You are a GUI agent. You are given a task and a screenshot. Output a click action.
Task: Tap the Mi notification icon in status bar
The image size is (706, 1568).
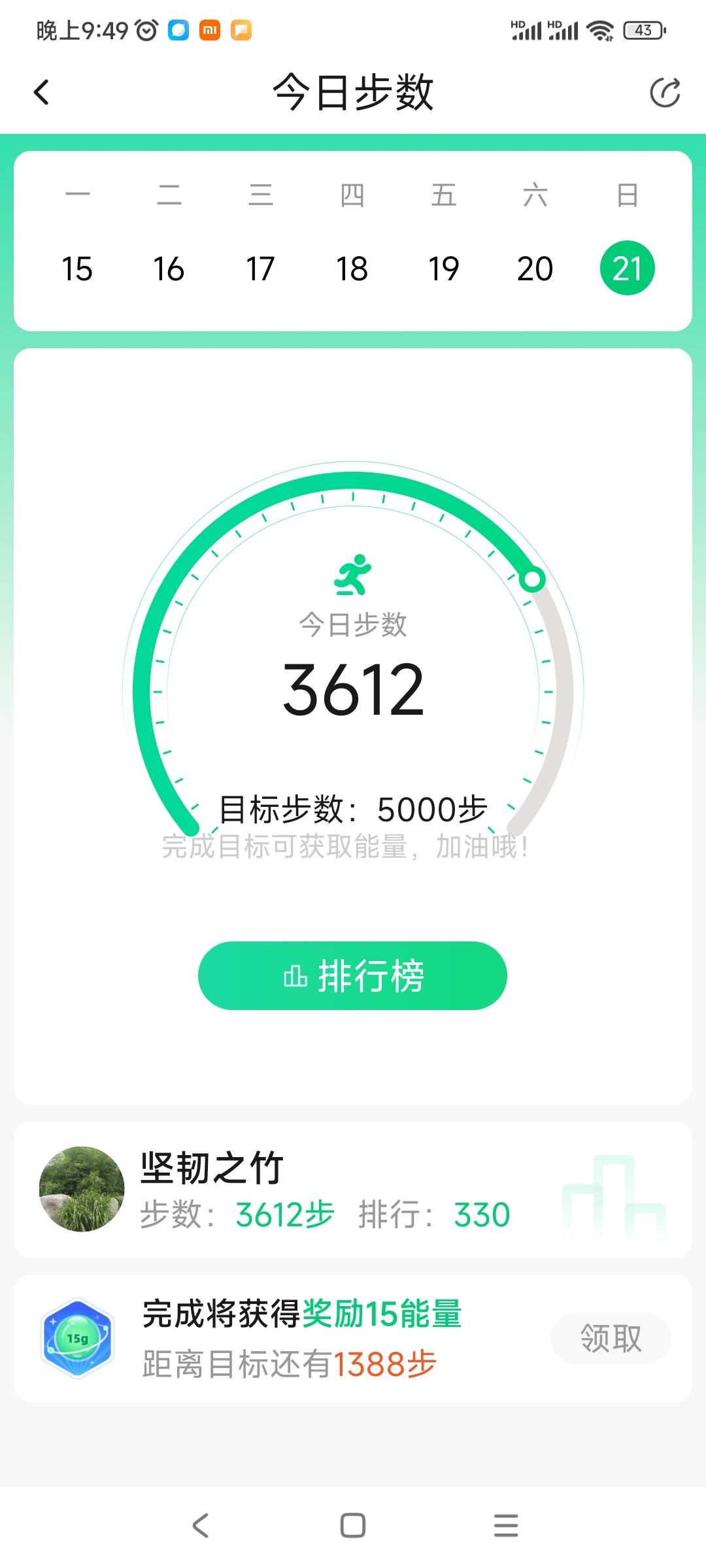pos(210,30)
